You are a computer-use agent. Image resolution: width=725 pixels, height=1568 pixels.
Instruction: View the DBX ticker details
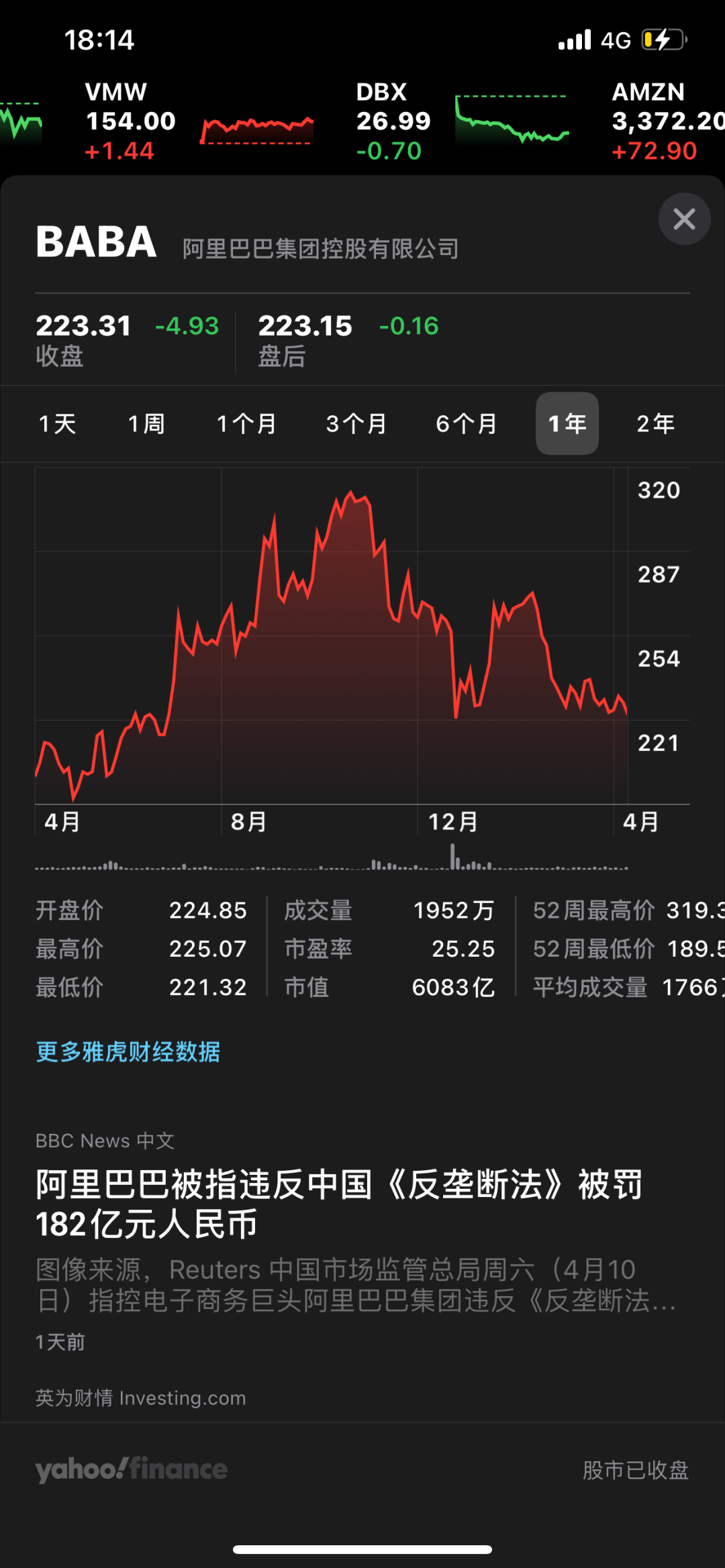[393, 121]
